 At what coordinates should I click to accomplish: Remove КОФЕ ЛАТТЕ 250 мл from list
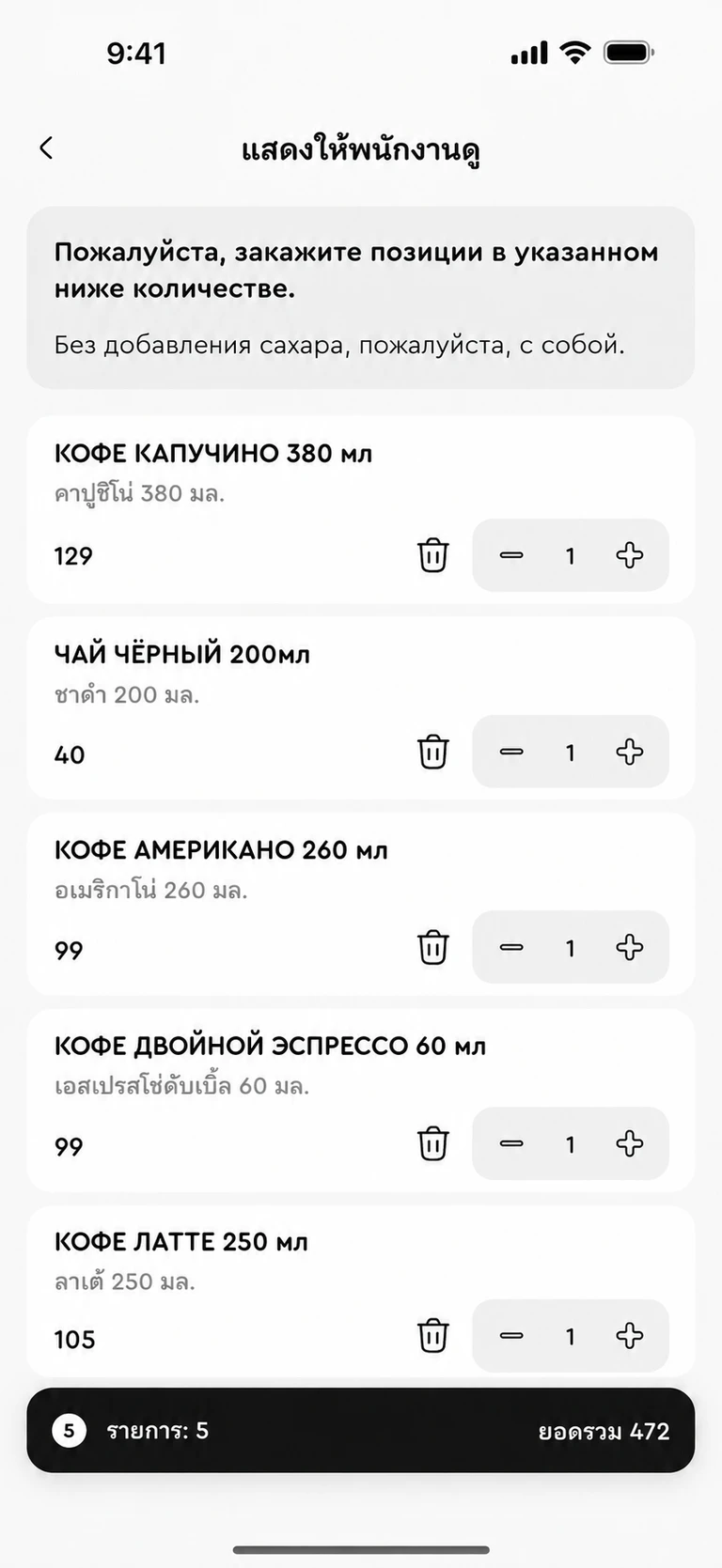[x=432, y=1335]
